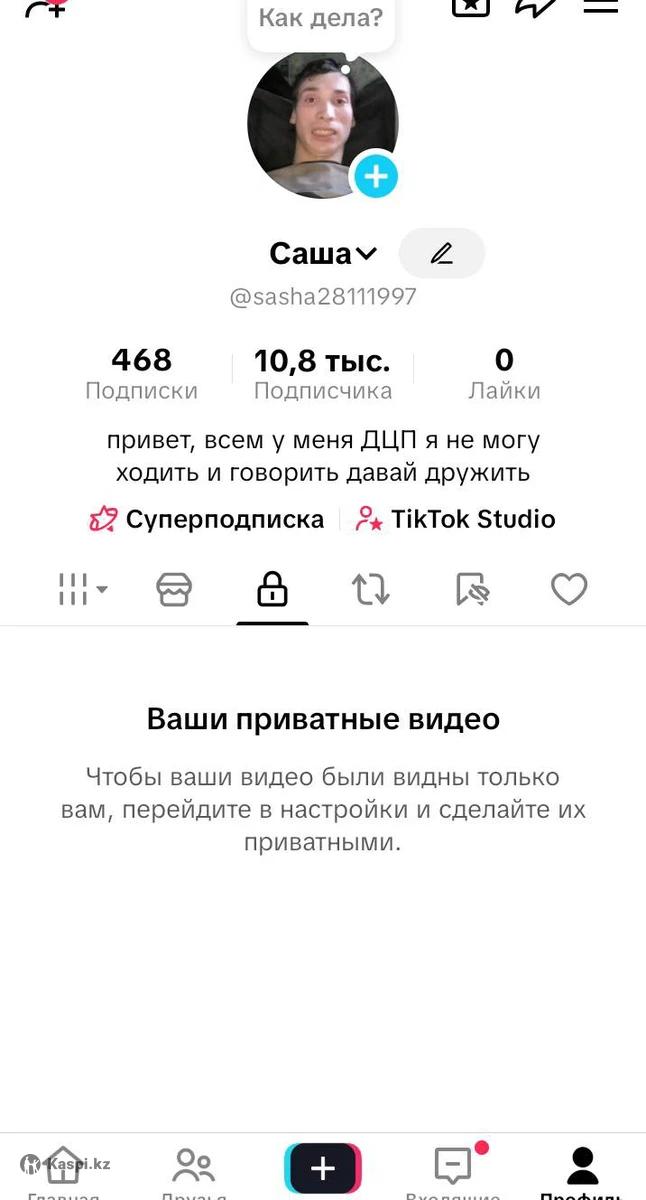Image resolution: width=646 pixels, height=1200 pixels.
Task: Tap the blue plus on the avatar
Action: [376, 177]
